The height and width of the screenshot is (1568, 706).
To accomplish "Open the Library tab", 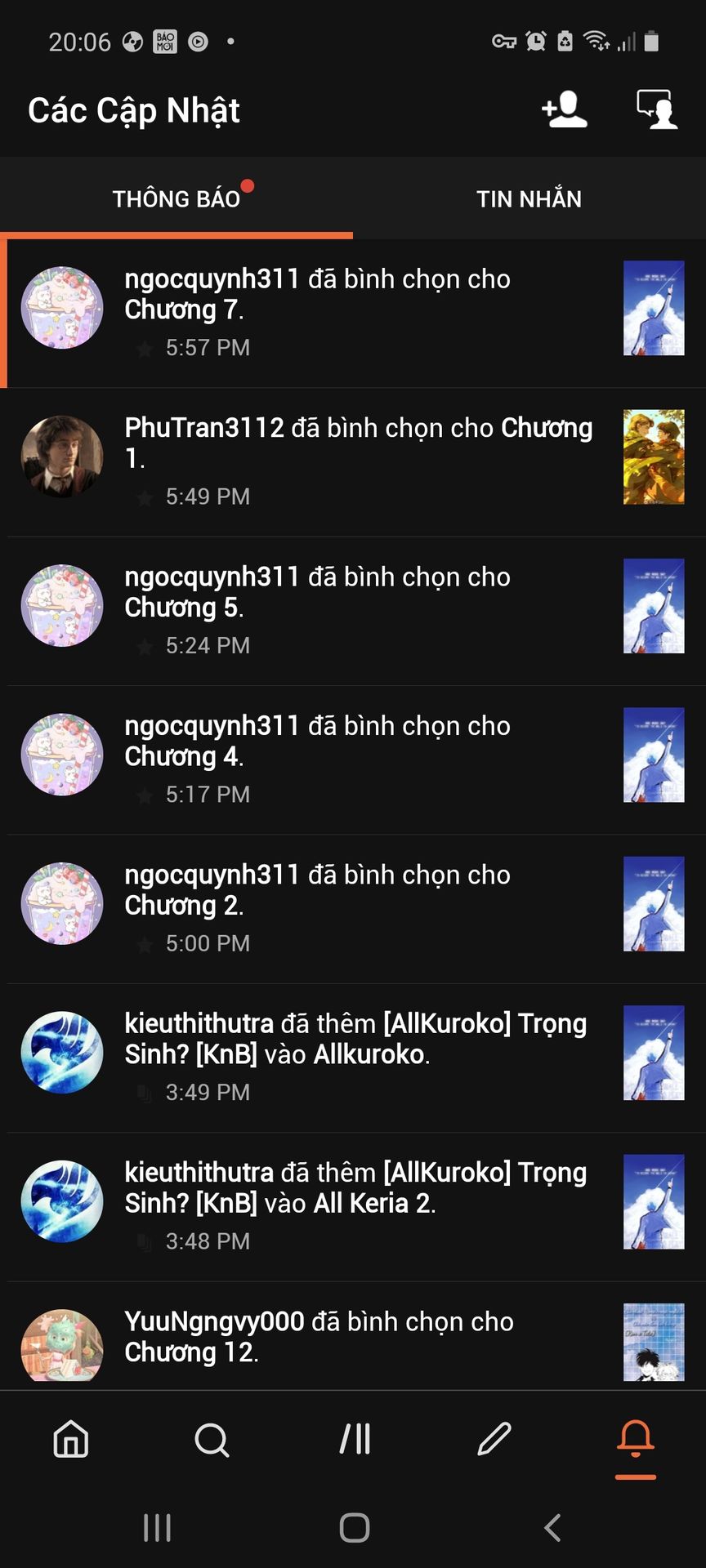I will 355,1439.
